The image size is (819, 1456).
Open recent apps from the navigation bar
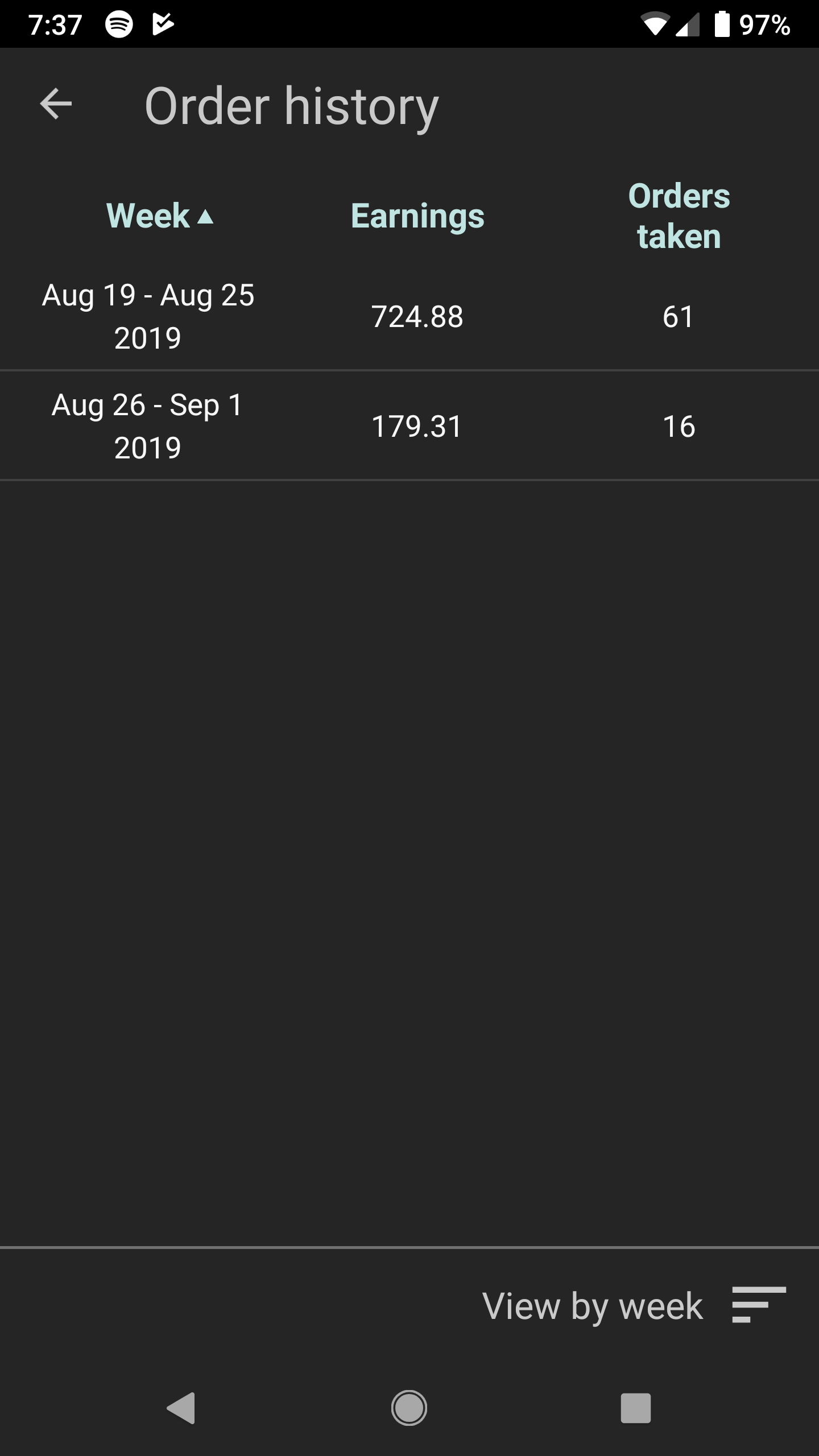(635, 1408)
